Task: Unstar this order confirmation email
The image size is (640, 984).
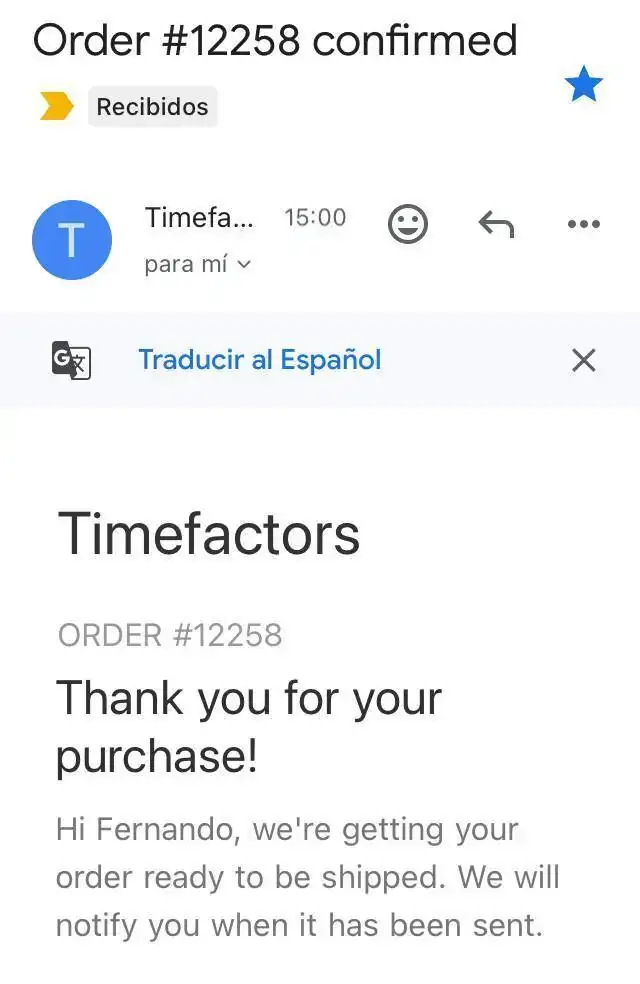Action: coord(583,86)
